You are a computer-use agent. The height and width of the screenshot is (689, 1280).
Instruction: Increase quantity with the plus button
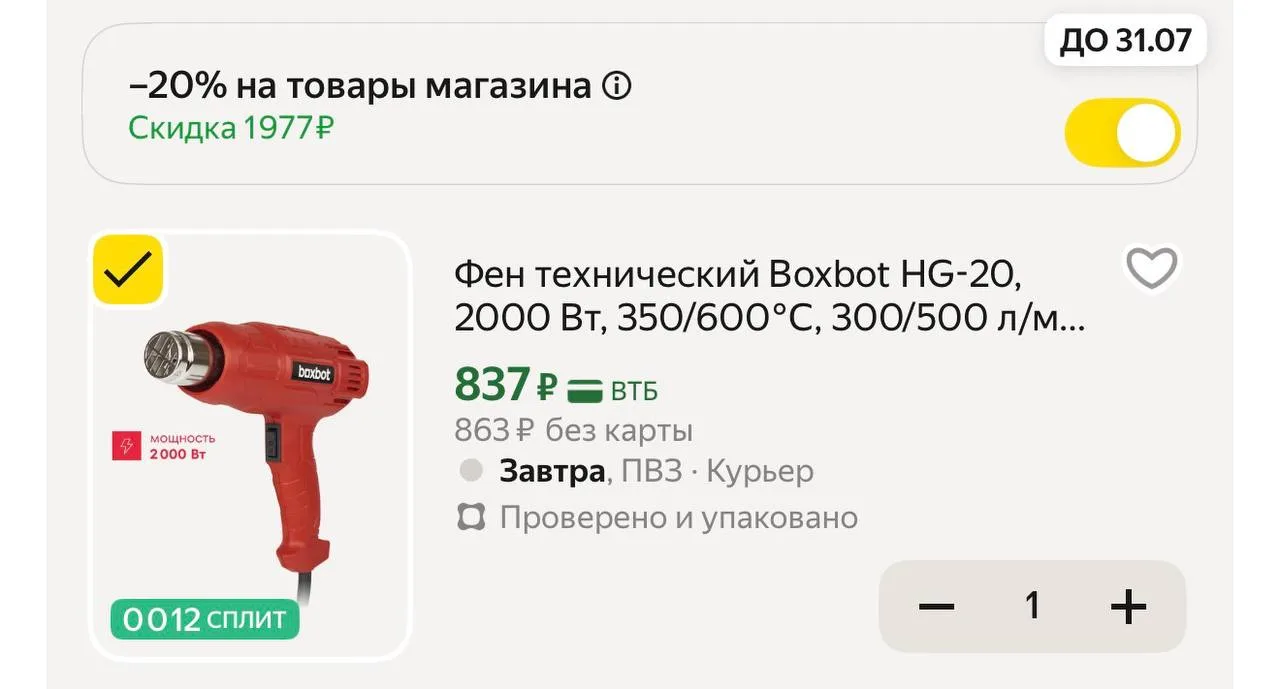1128,606
